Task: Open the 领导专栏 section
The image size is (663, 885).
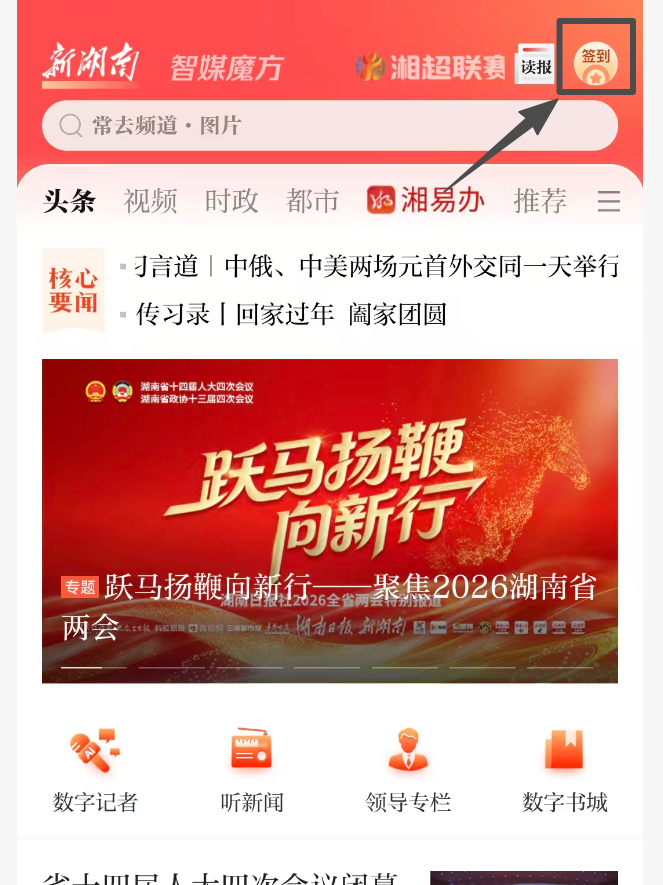Action: 408,768
